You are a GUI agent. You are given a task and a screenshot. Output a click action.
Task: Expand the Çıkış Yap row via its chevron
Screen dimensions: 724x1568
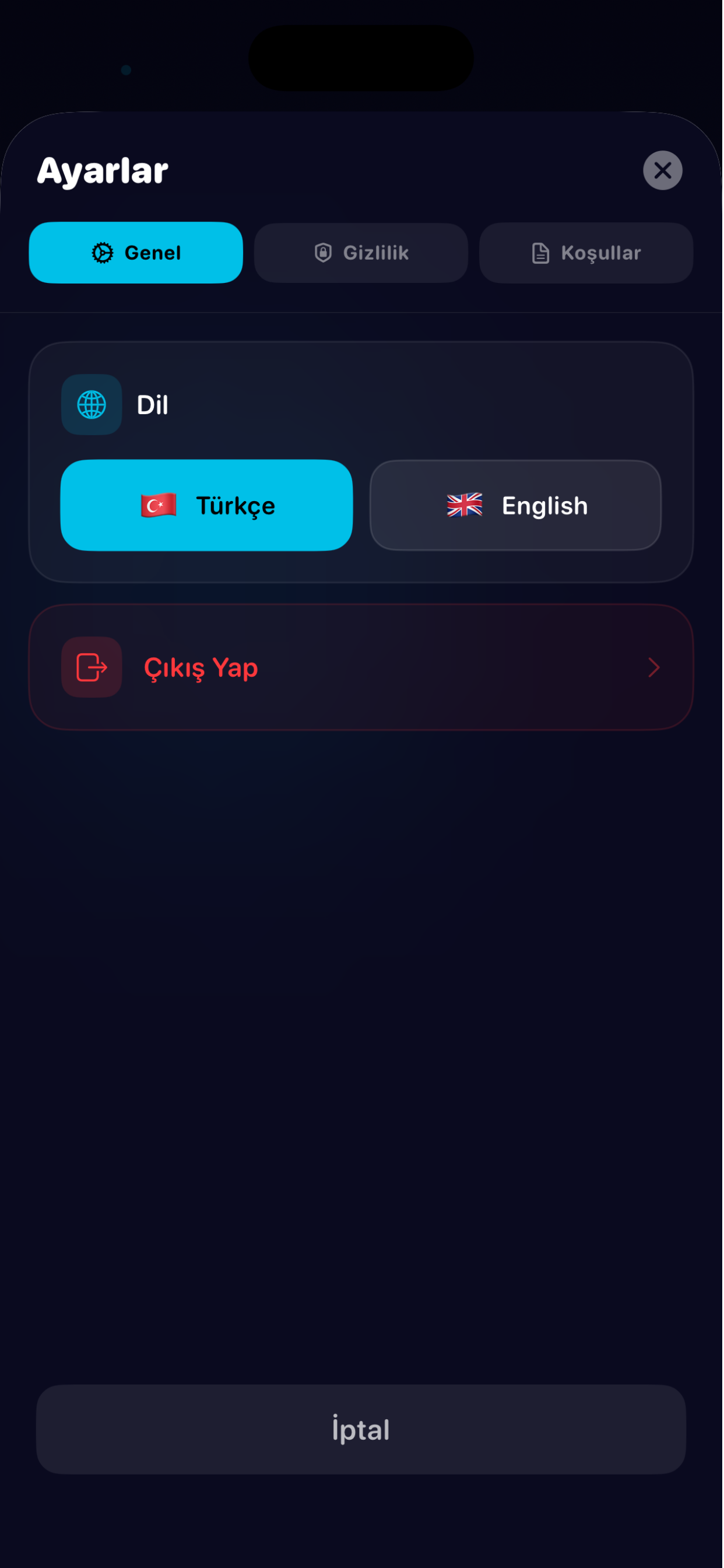click(x=654, y=667)
